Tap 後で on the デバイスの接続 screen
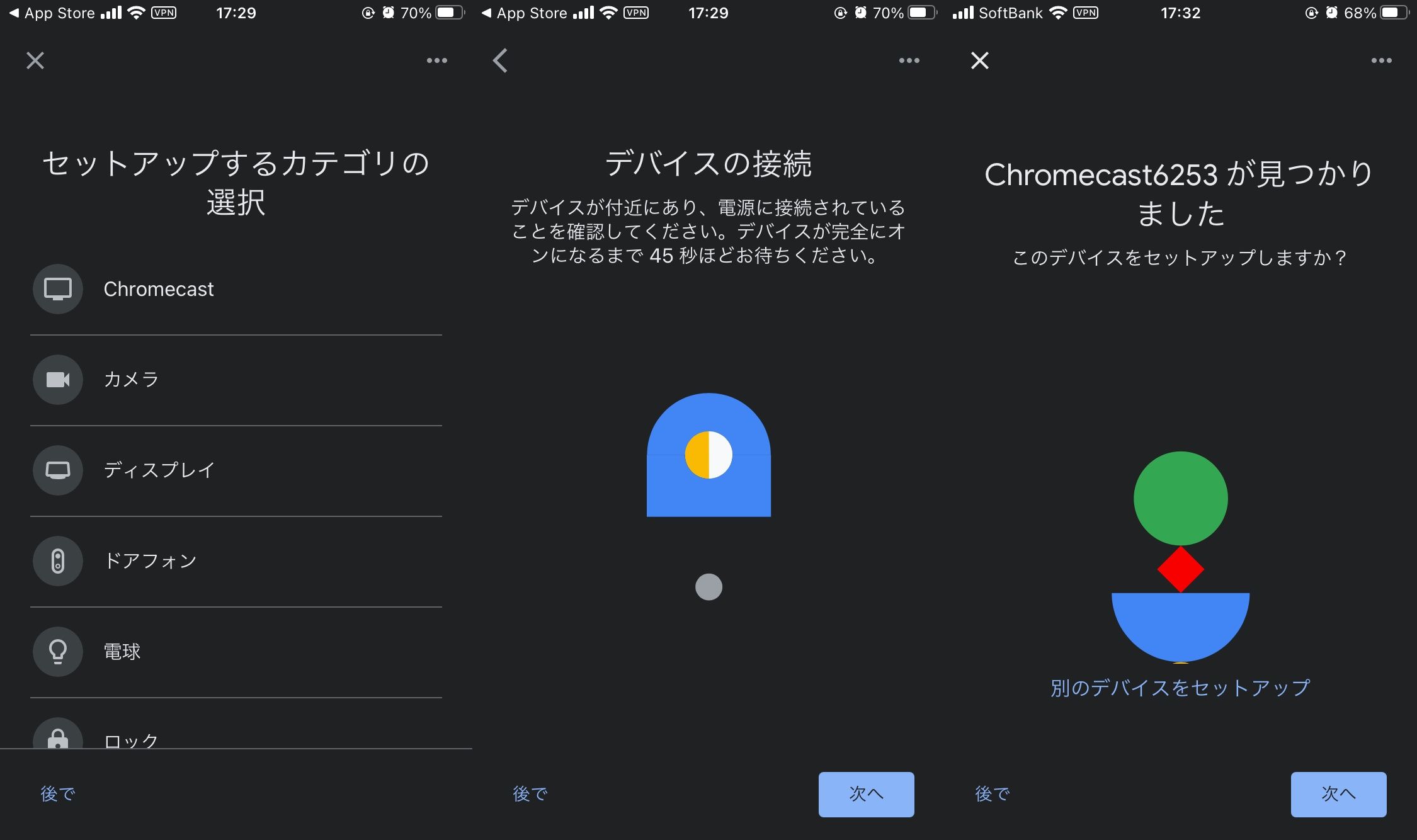The image size is (1417, 840). point(530,794)
